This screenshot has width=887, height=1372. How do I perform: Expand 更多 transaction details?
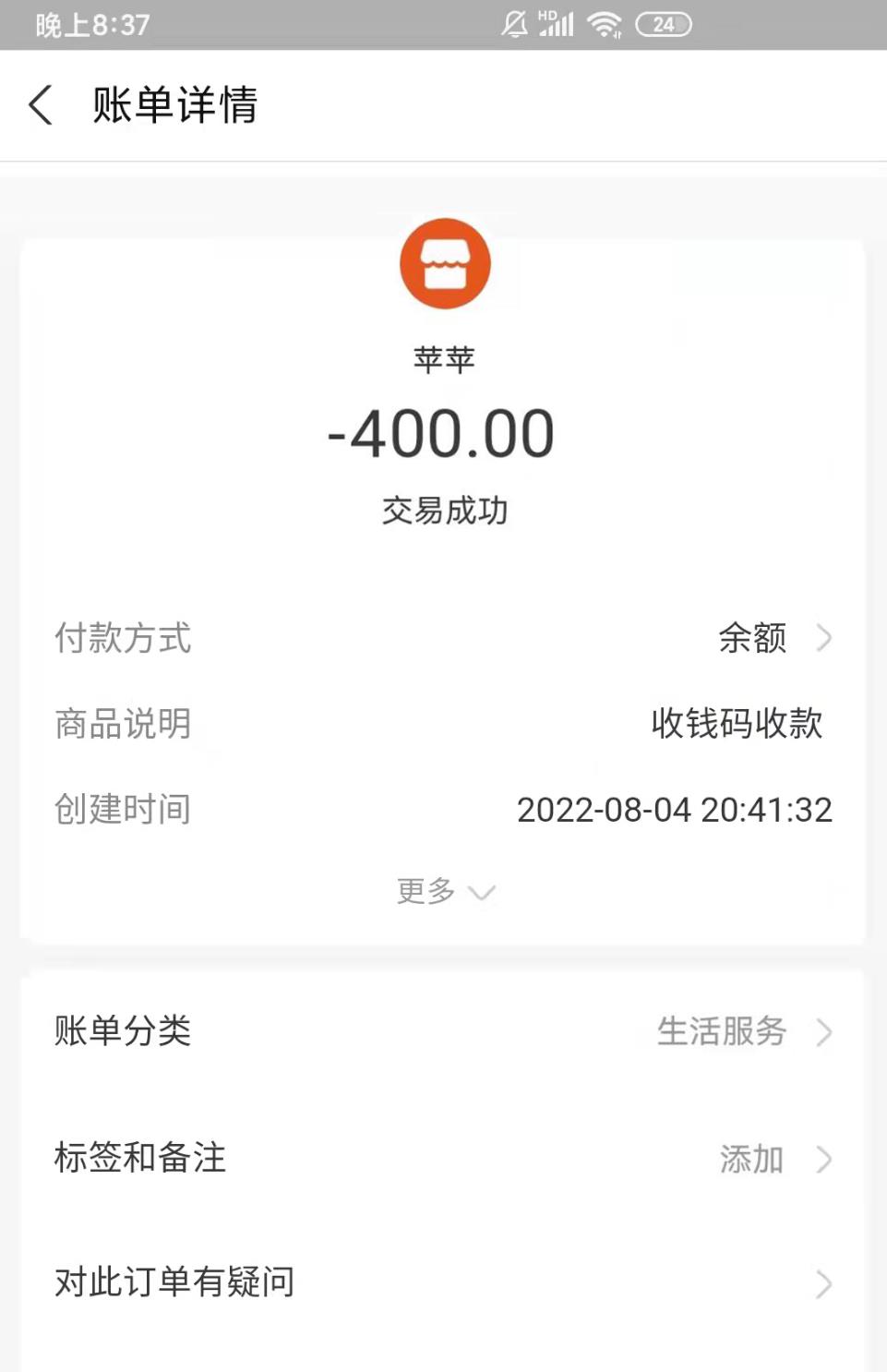point(444,892)
